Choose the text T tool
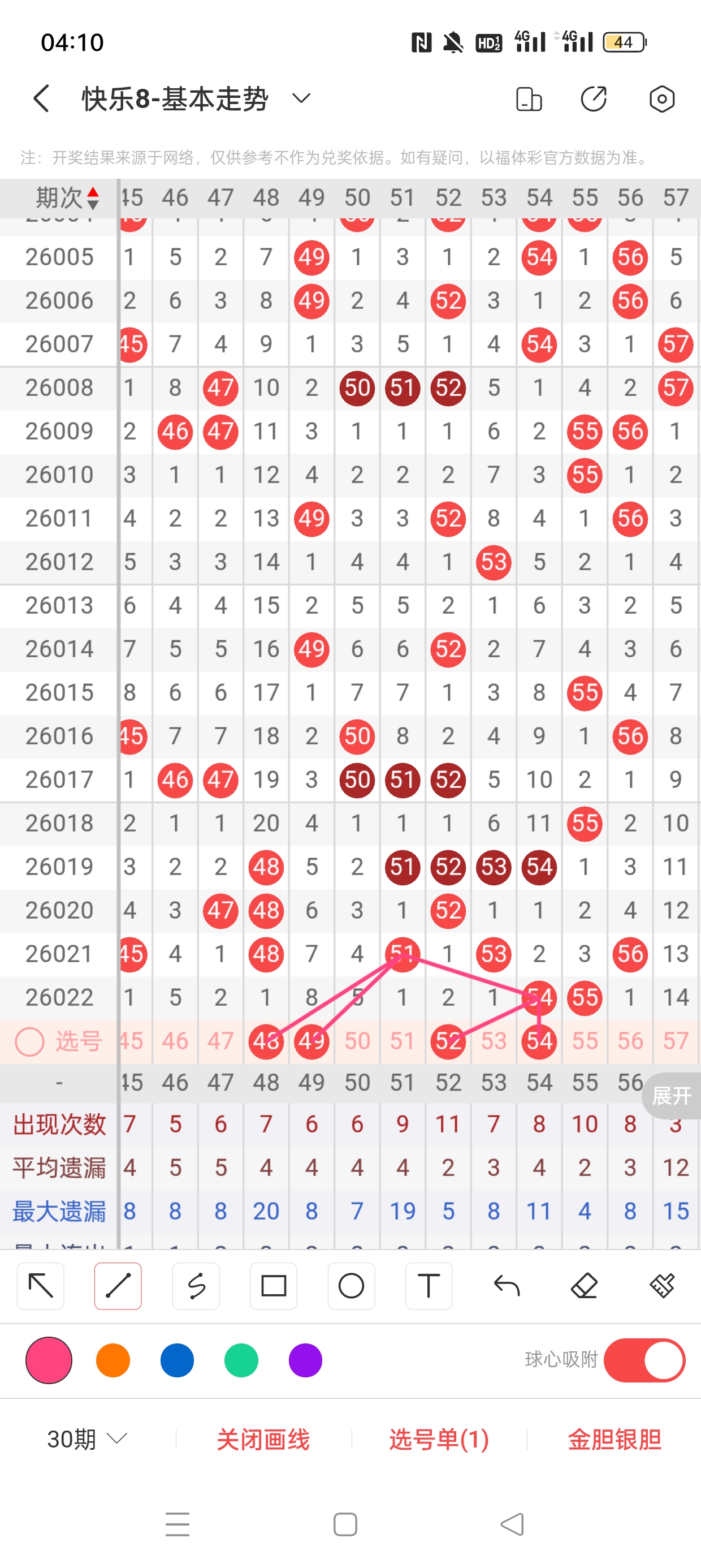Viewport: 701px width, 1568px height. [429, 1286]
